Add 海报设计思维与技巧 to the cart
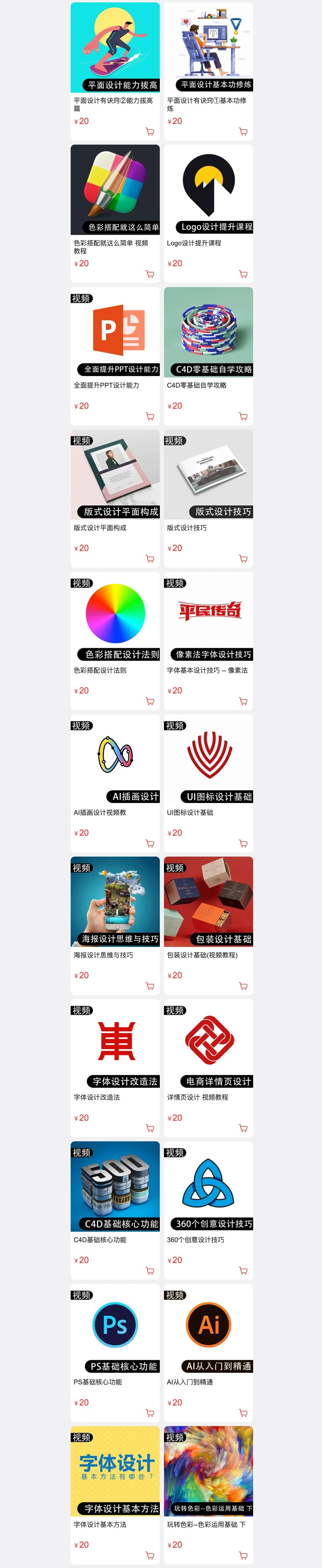Image resolution: width=322 pixels, height=1568 pixels. click(150, 986)
